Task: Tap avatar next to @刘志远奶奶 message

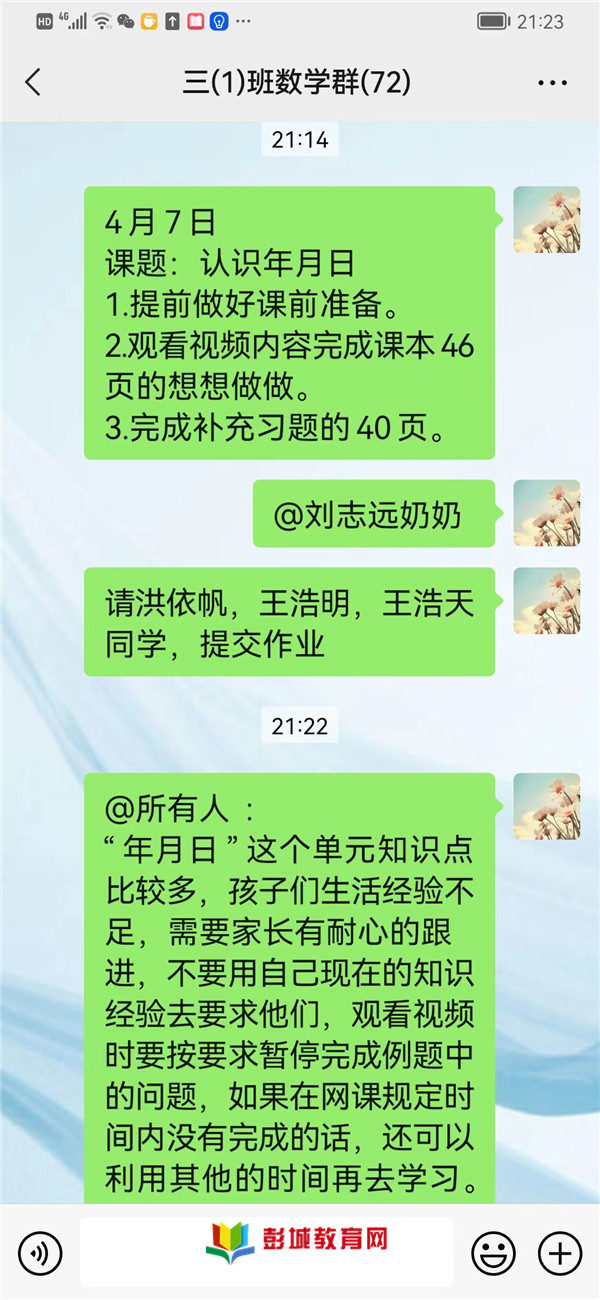Action: (547, 513)
